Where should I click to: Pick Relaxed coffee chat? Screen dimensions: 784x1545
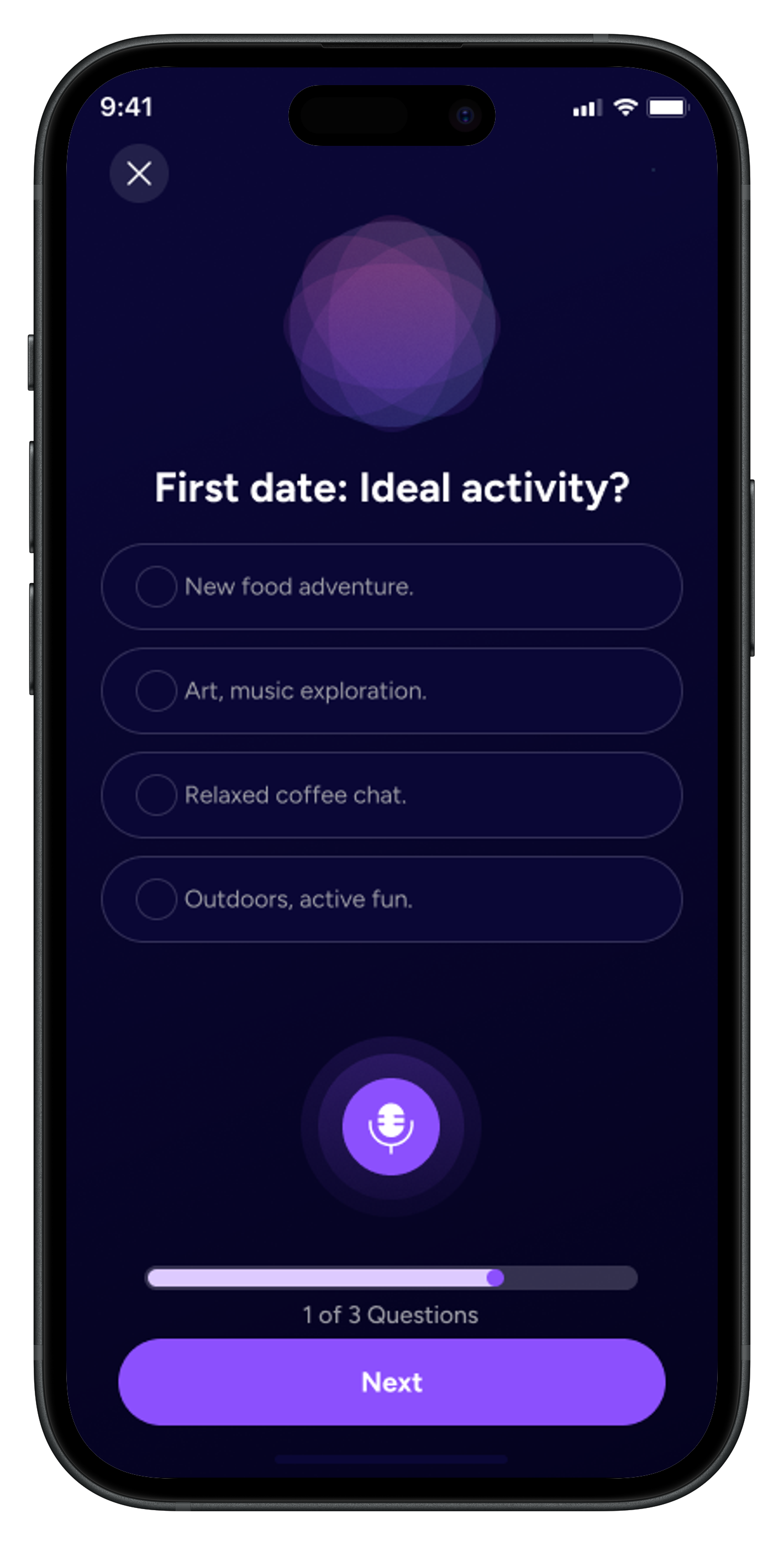(392, 795)
